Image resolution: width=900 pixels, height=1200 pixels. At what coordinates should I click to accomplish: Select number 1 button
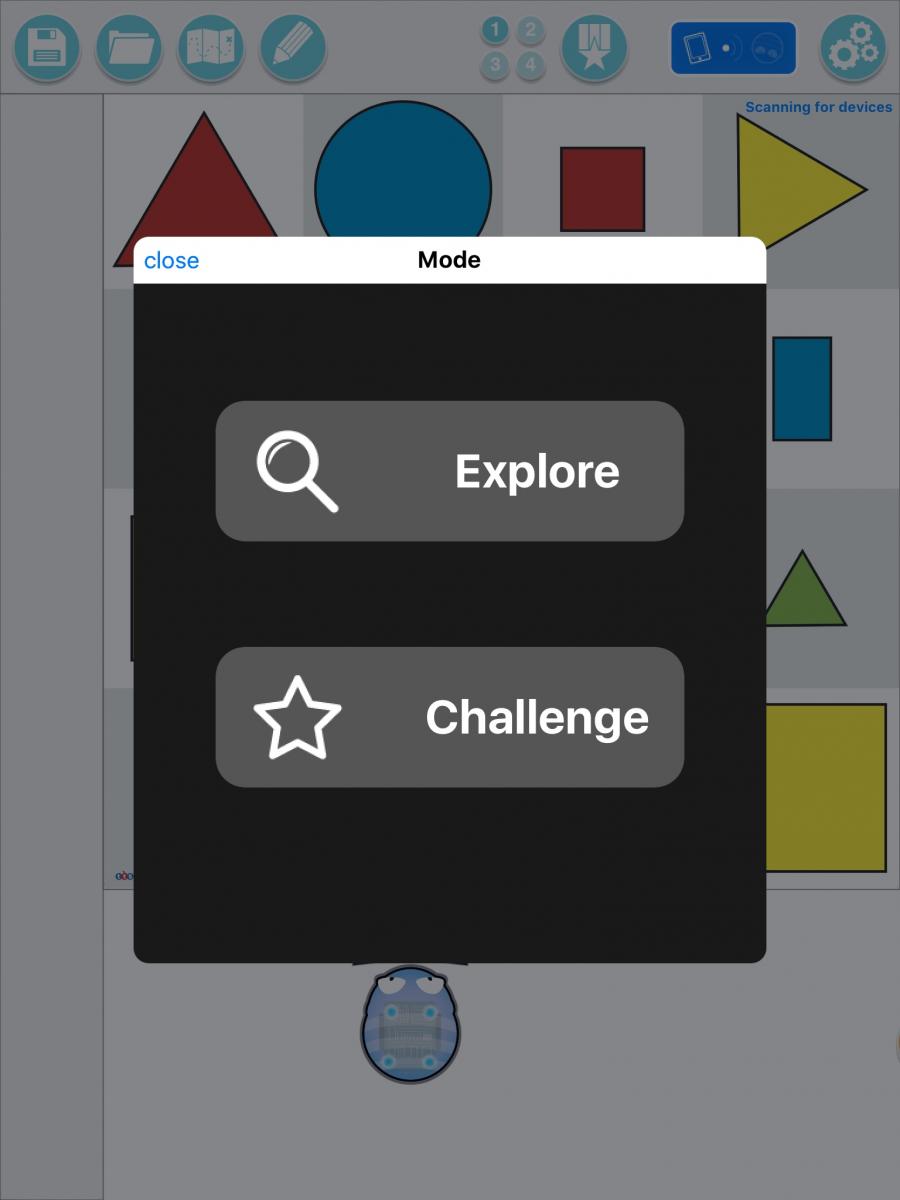[495, 31]
